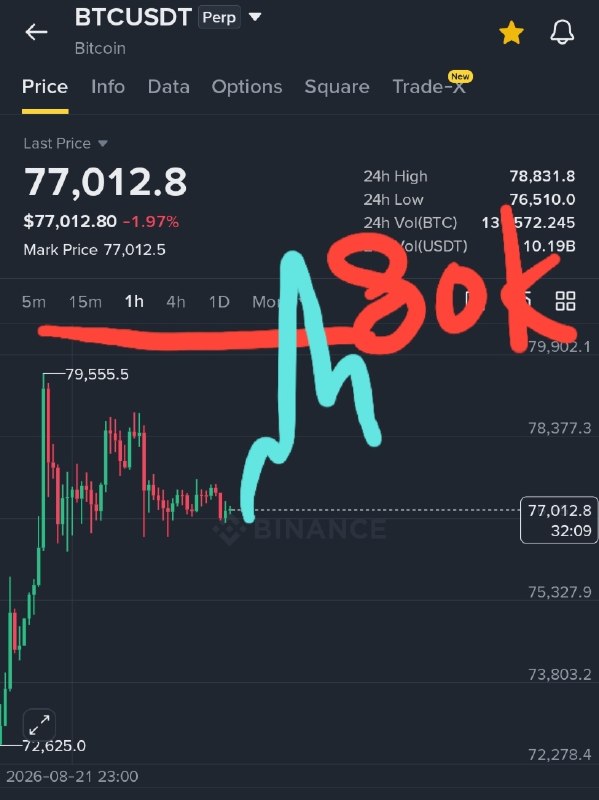Switch to the Data tab
Screen dimensions: 599x800
168,87
